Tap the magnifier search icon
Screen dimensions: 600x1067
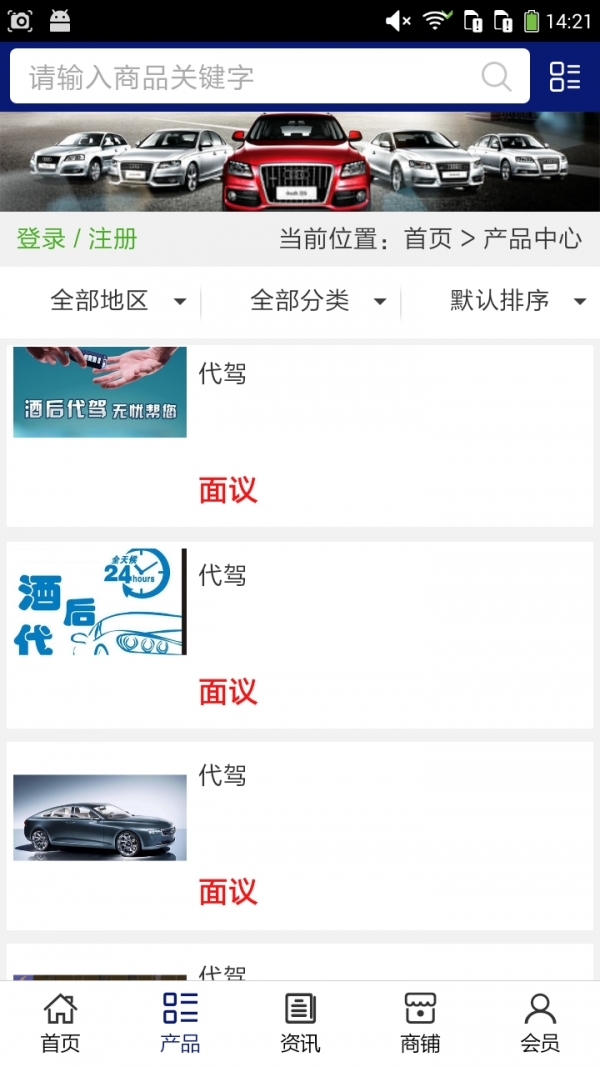[x=496, y=77]
